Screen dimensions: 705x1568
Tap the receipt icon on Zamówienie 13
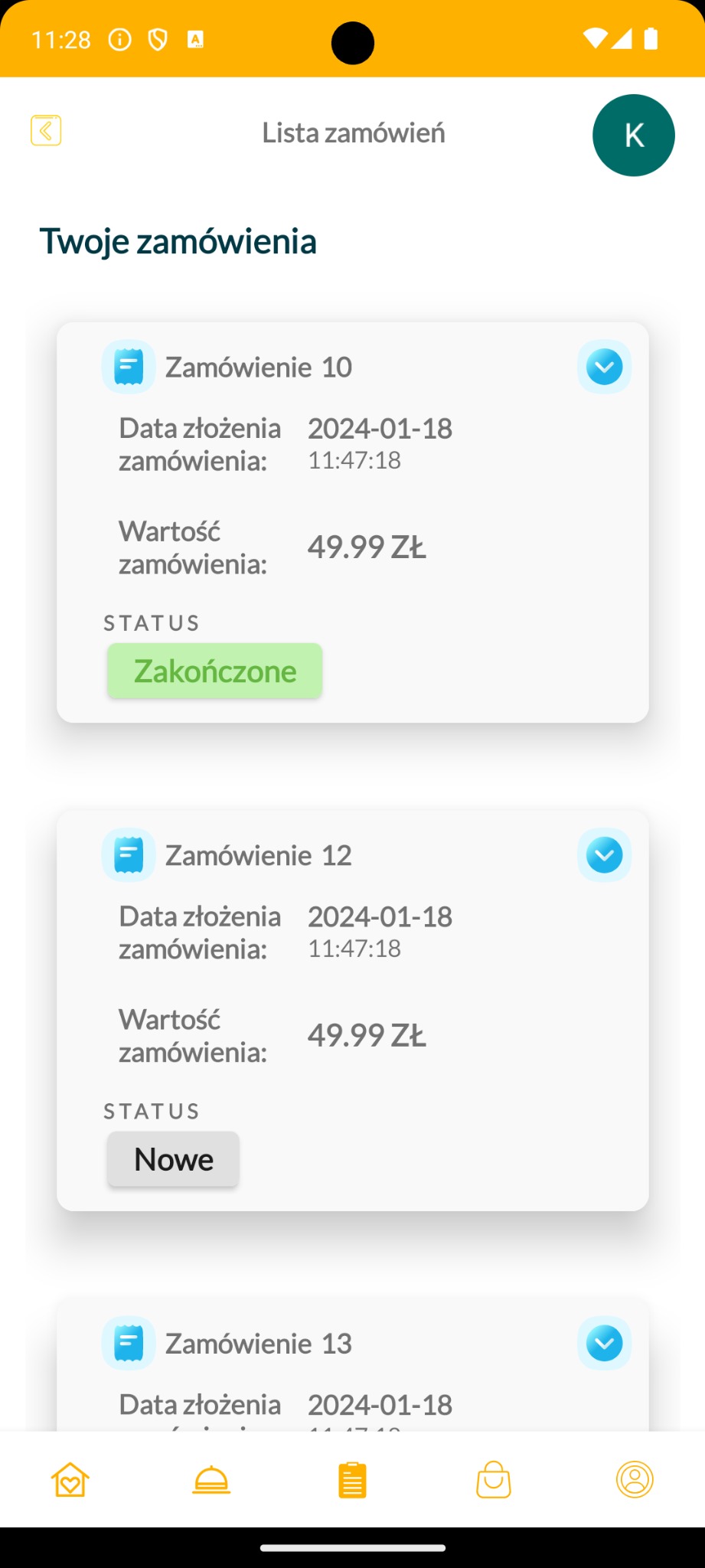click(129, 1342)
